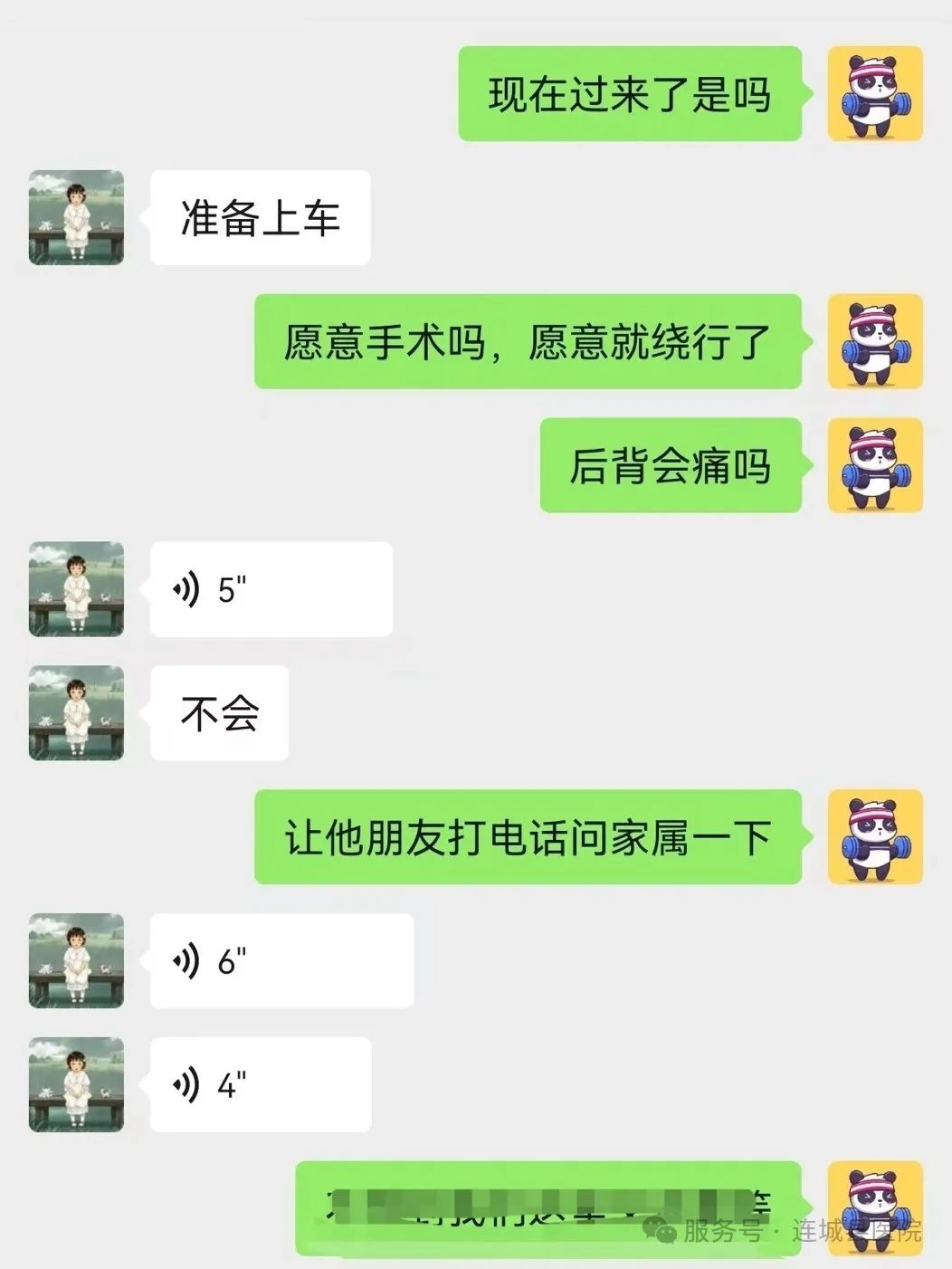Click the girl avatar beside the 5-second voice message

coord(76,588)
